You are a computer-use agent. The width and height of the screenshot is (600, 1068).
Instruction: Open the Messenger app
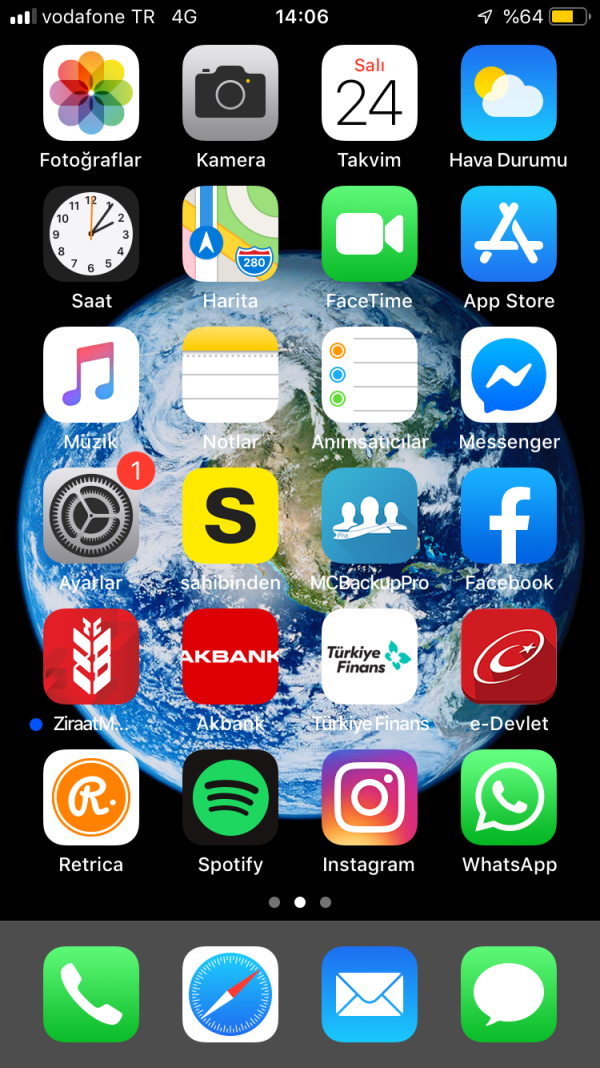point(508,375)
